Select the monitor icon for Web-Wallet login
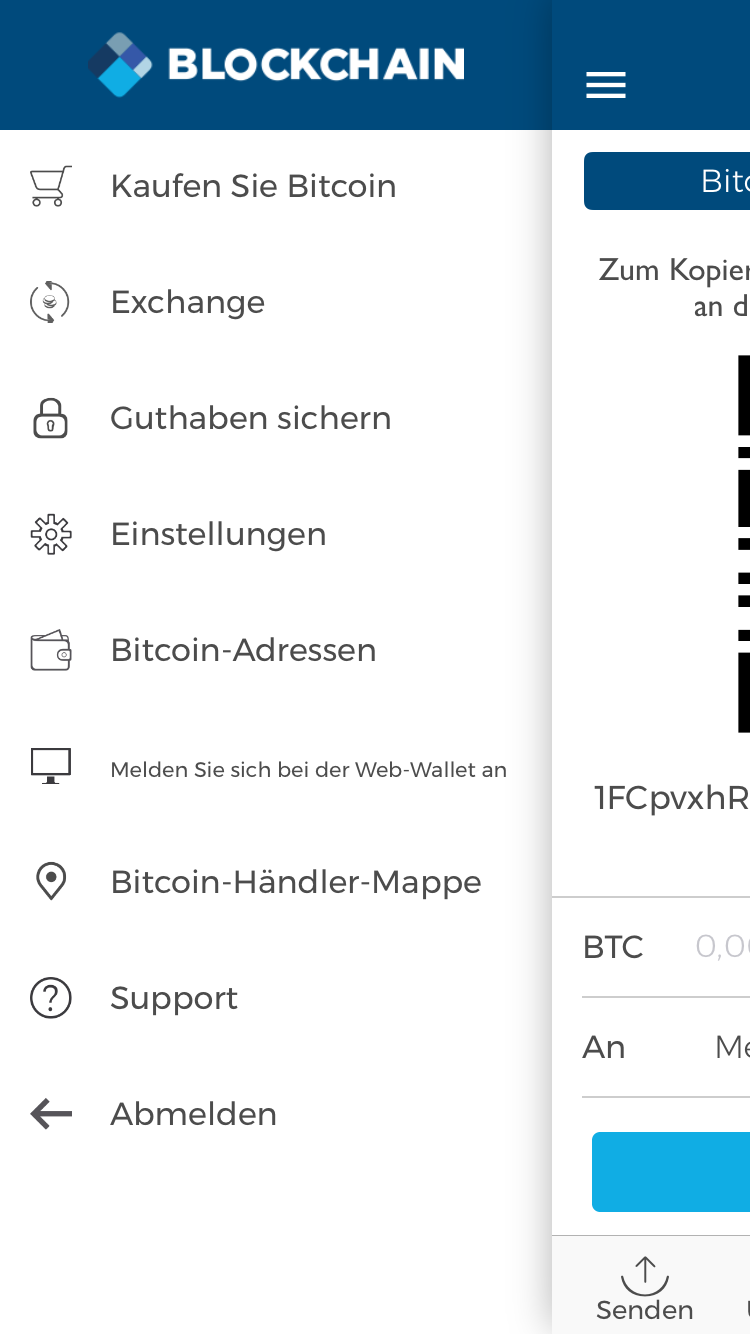Image resolution: width=750 pixels, height=1334 pixels. pos(50,766)
